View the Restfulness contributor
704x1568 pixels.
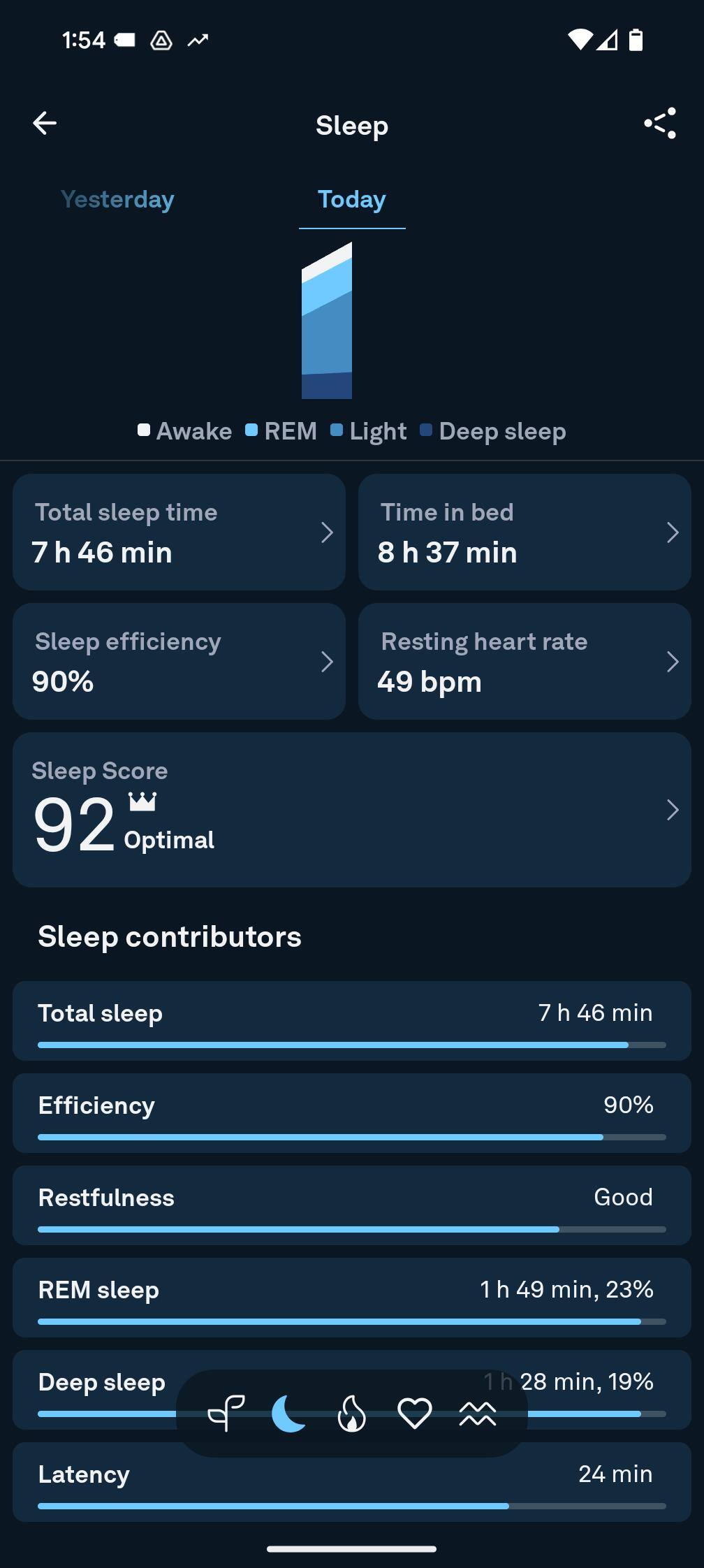coord(351,1205)
